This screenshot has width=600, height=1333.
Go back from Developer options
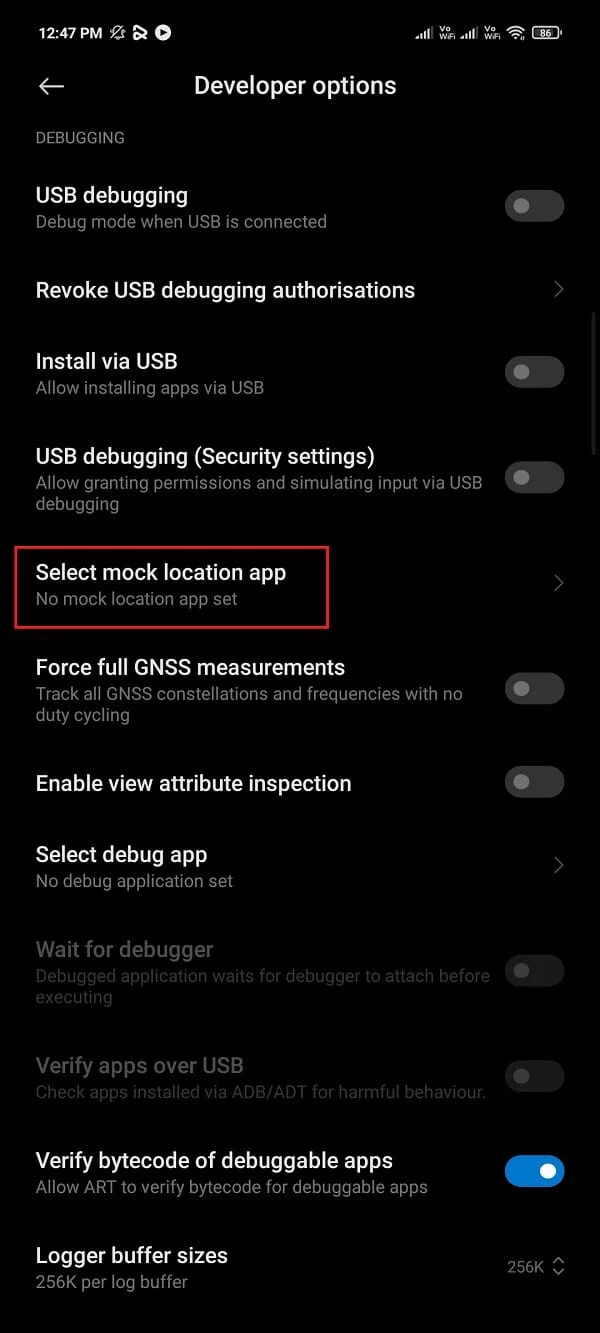click(51, 86)
